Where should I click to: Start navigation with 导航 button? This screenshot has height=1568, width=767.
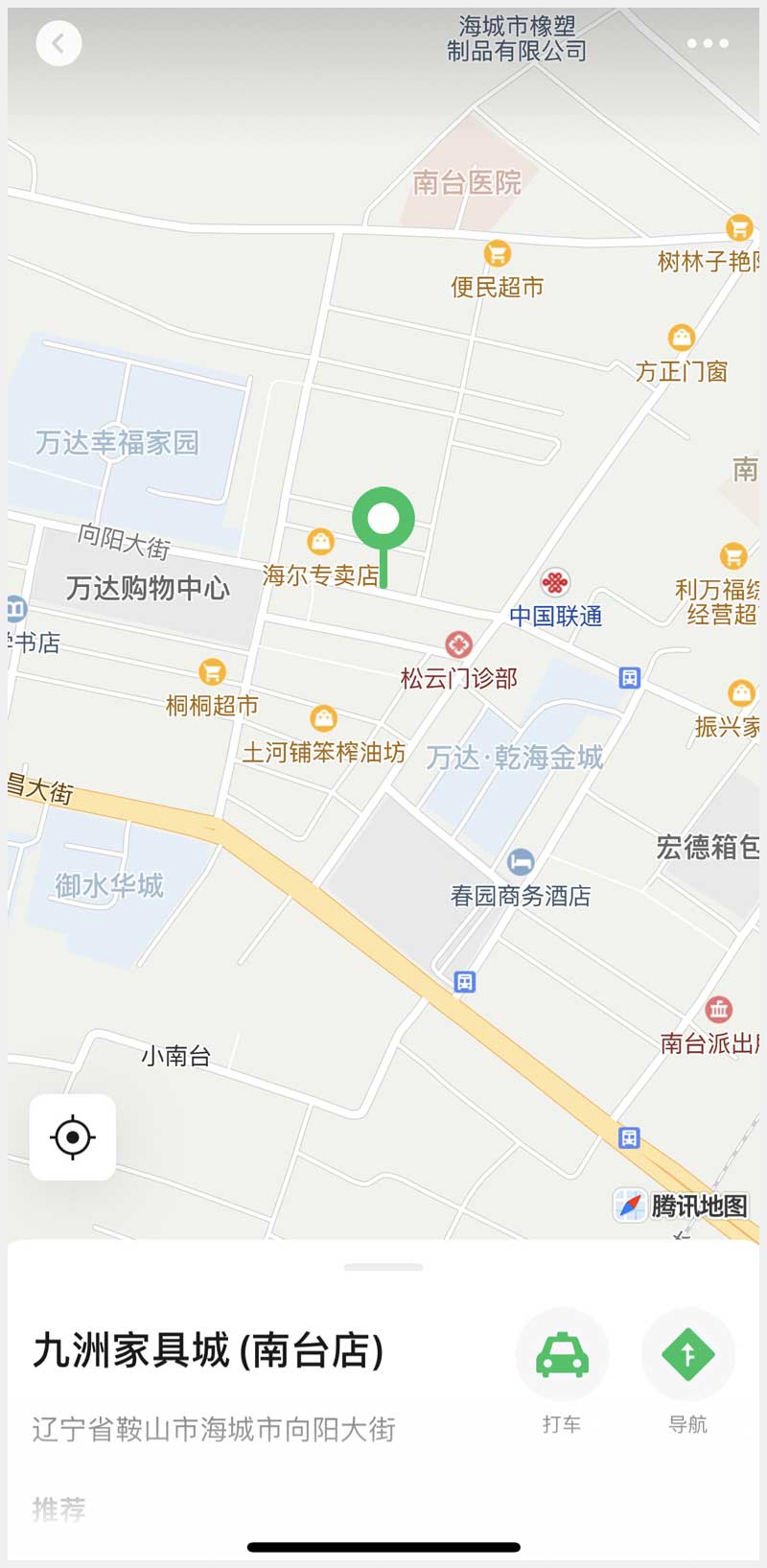[x=687, y=1355]
